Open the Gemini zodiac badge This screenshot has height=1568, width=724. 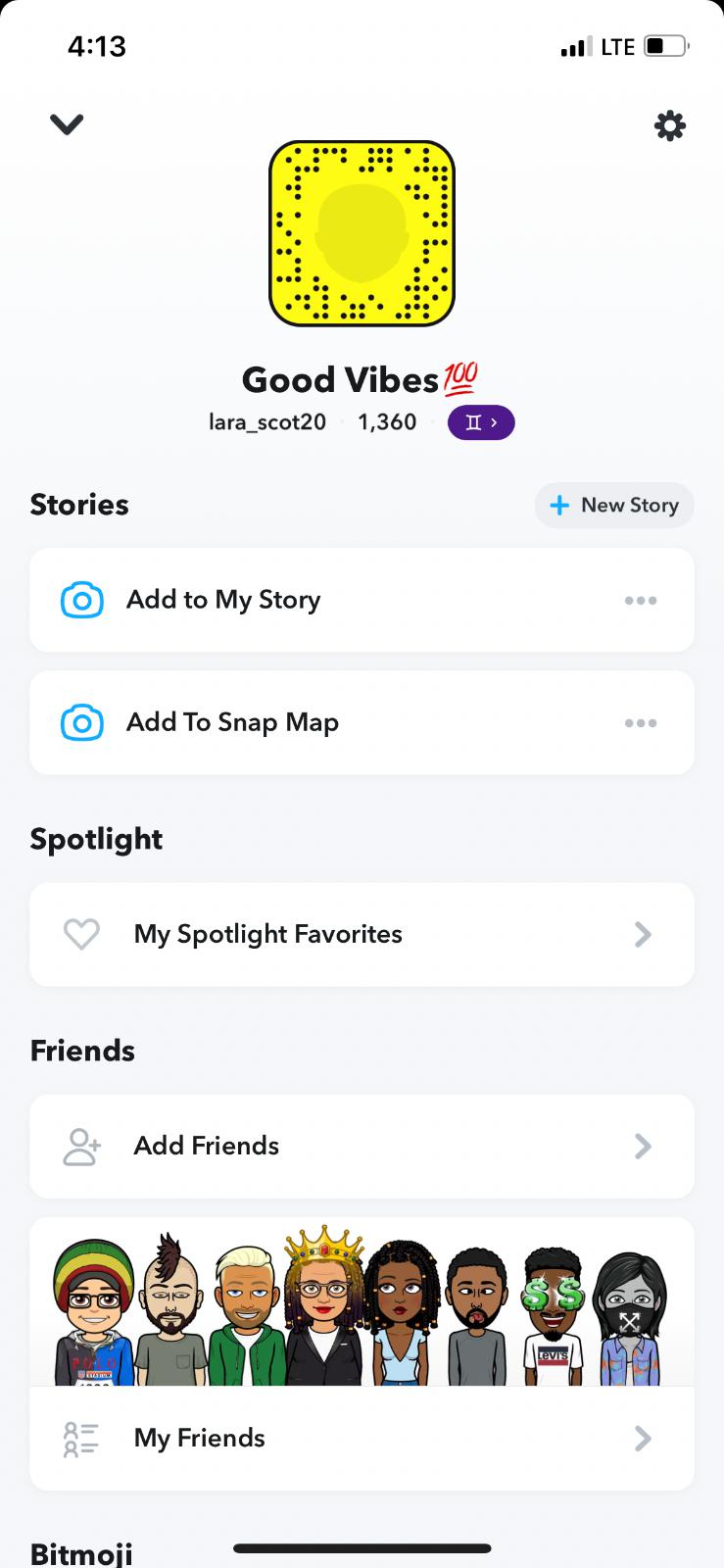(480, 422)
